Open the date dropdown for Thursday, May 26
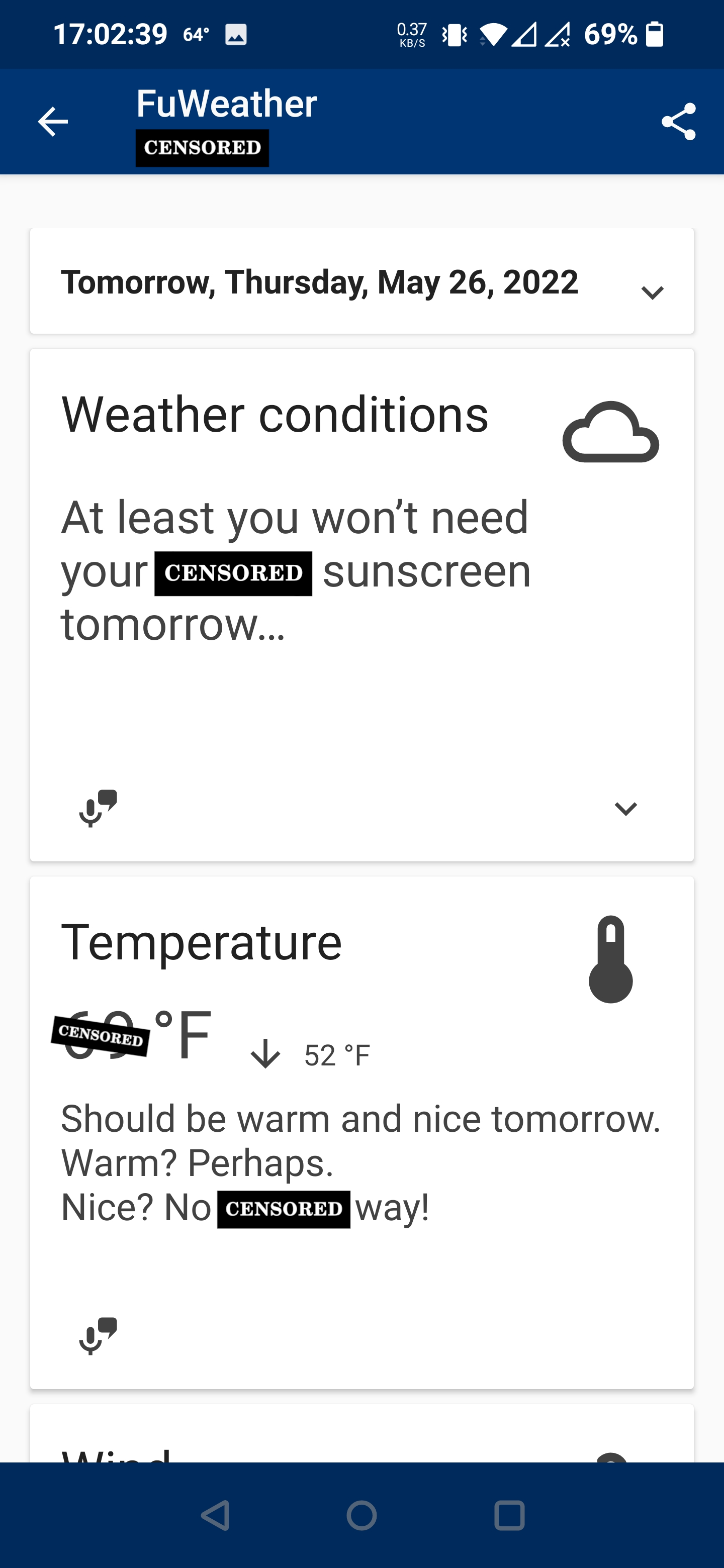This screenshot has width=724, height=1568. [x=652, y=293]
